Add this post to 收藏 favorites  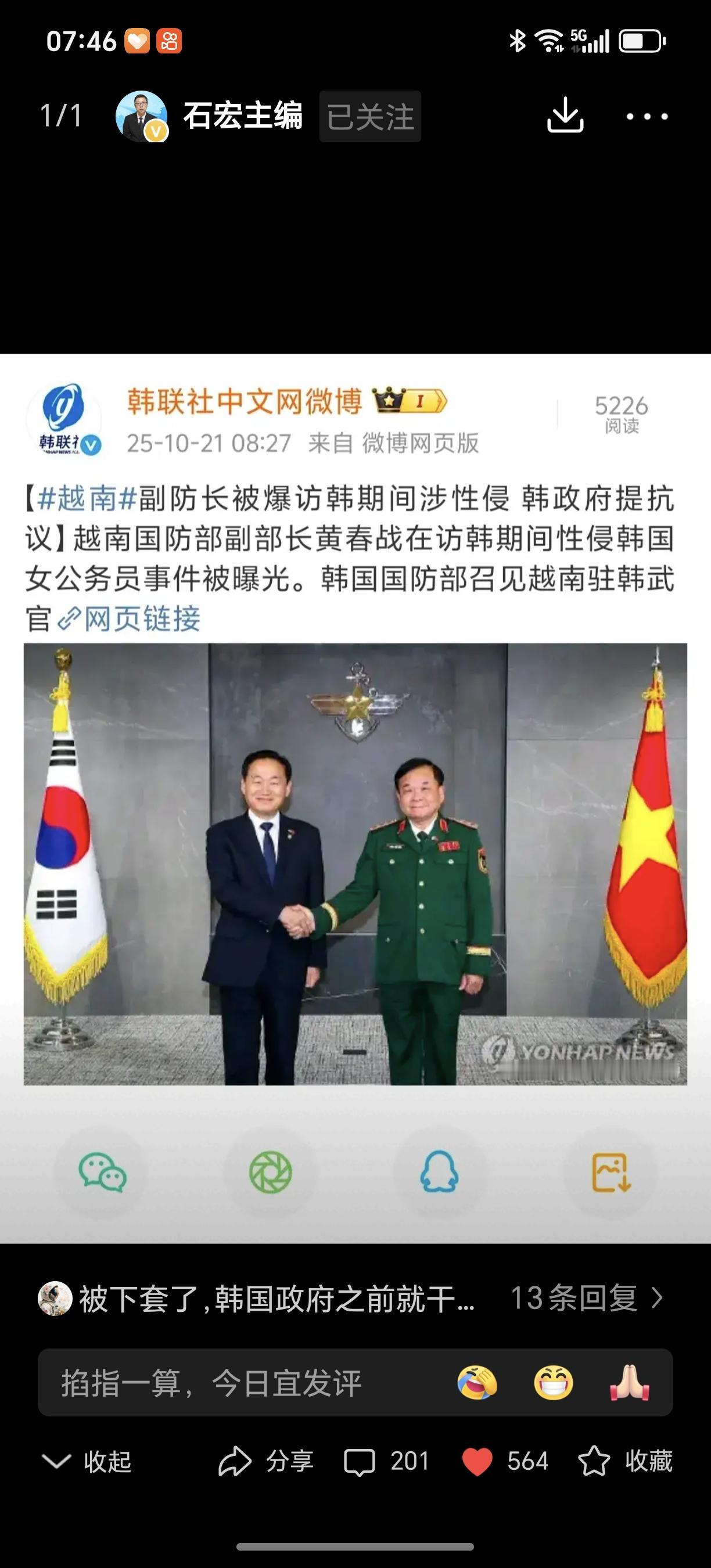click(625, 1462)
